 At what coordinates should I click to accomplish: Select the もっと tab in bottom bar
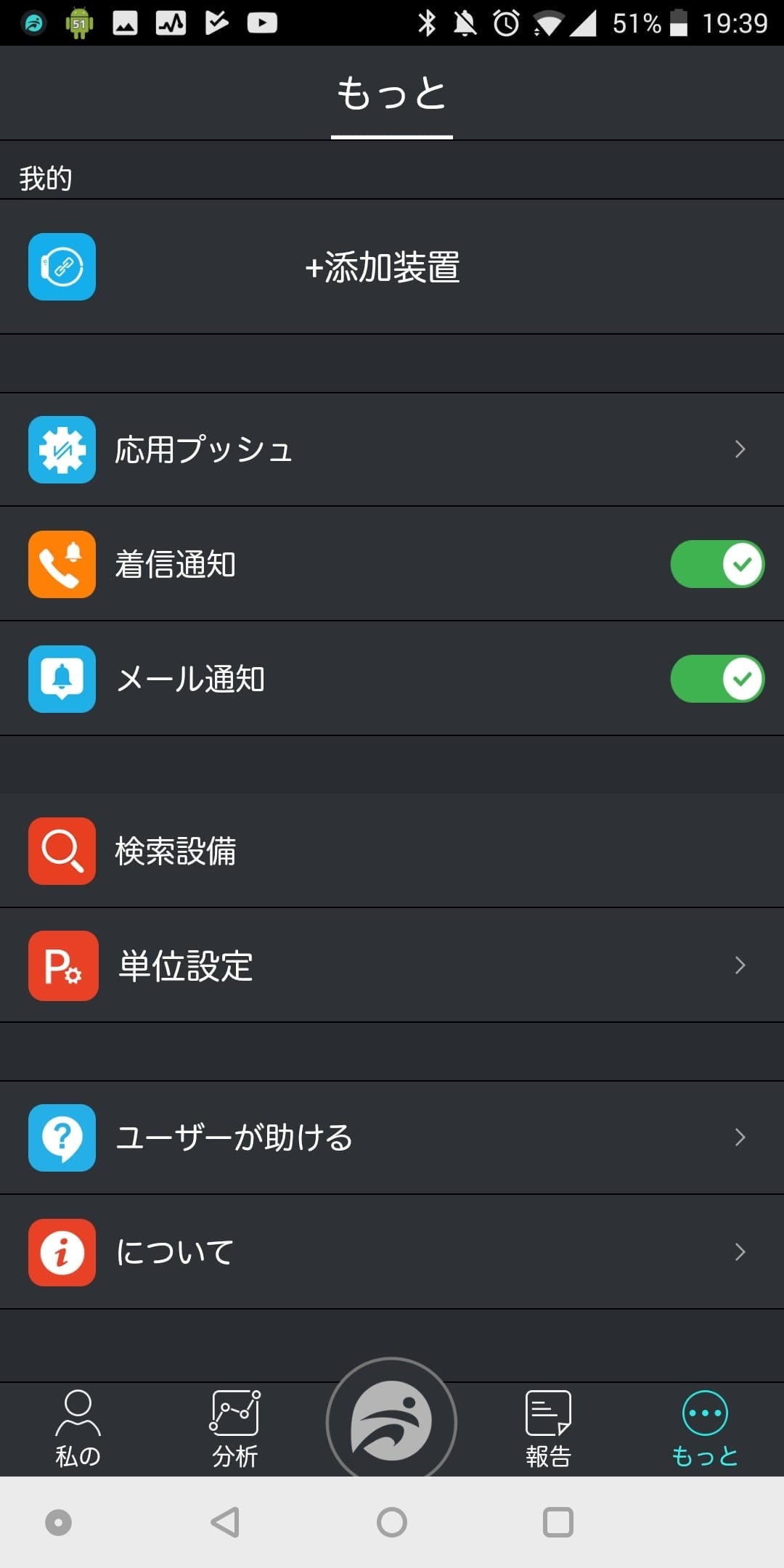704,1429
